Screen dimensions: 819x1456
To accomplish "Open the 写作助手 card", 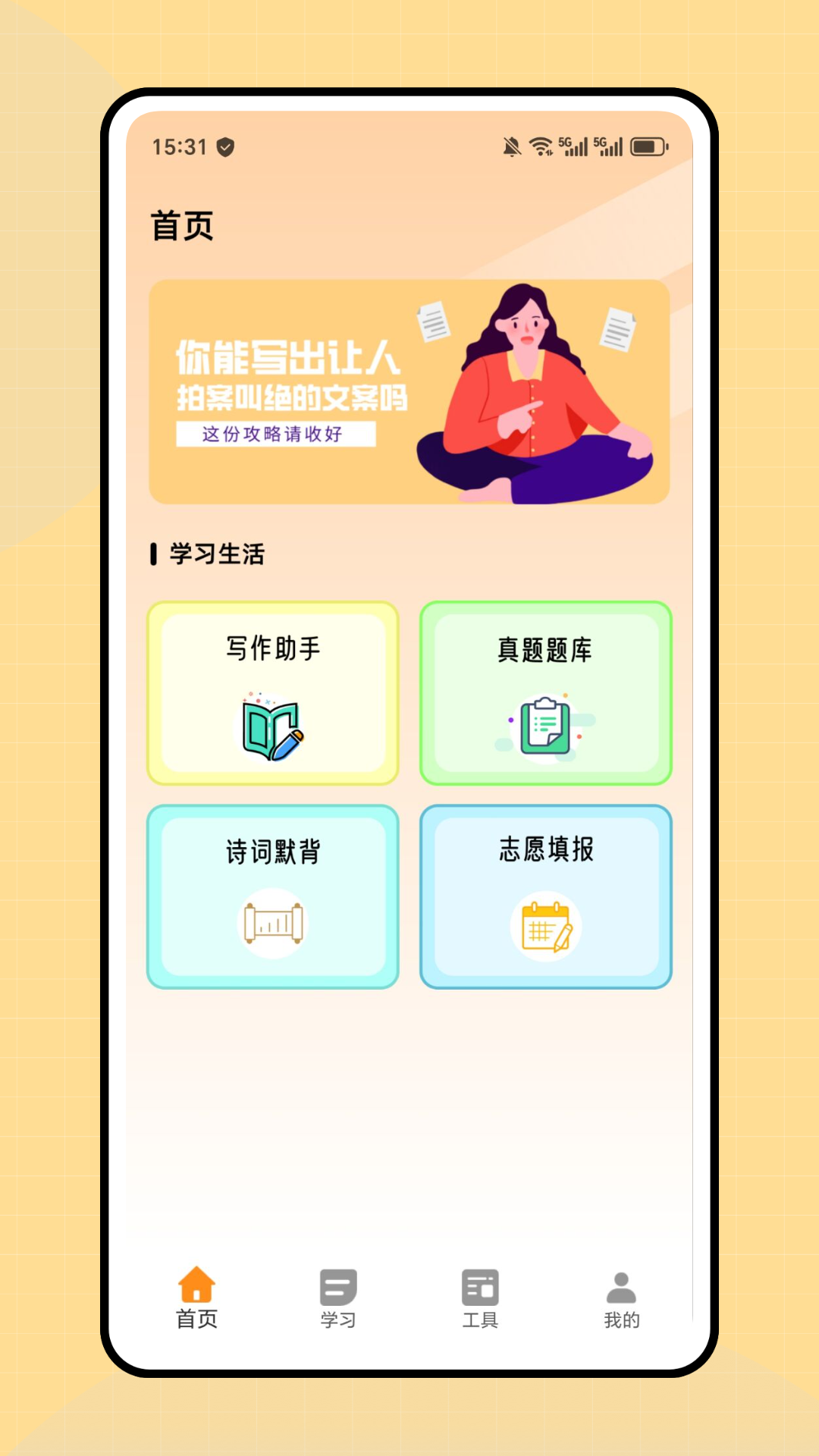I will 271,694.
